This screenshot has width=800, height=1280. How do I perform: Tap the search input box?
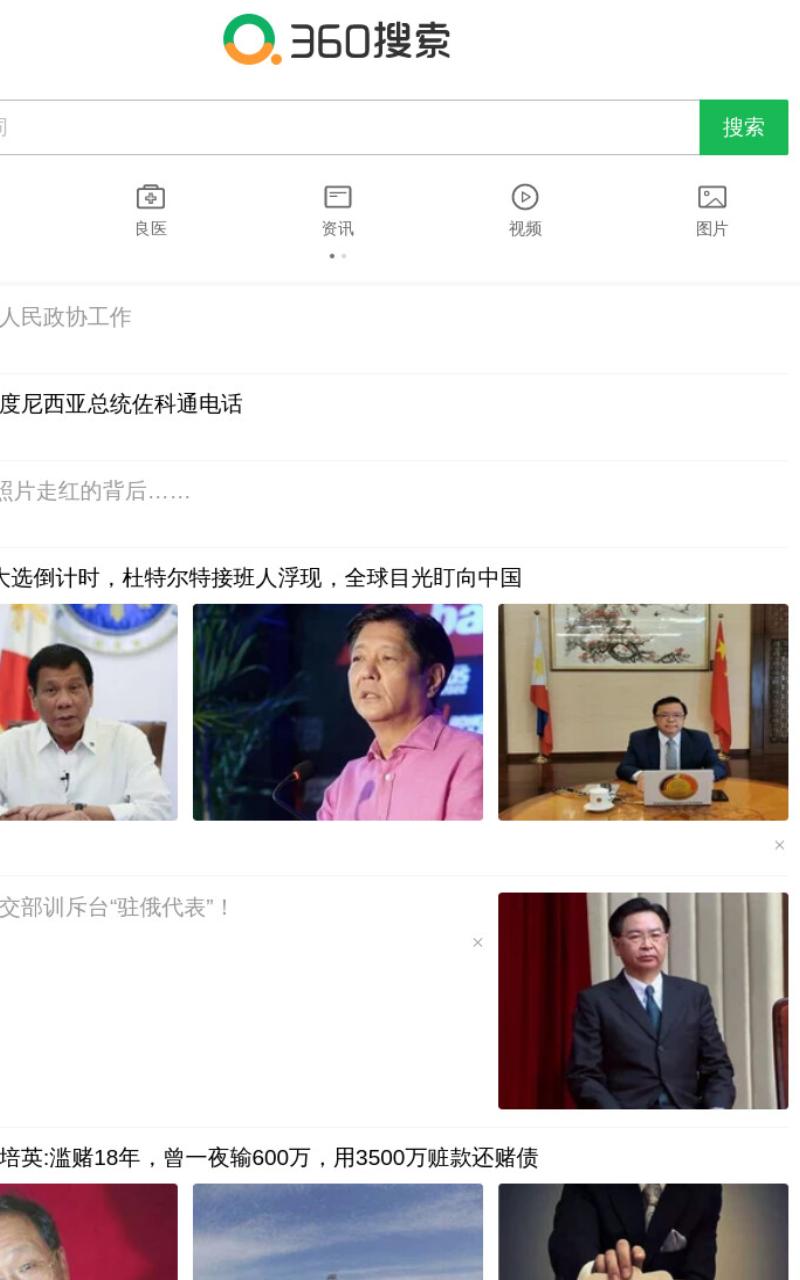point(349,127)
